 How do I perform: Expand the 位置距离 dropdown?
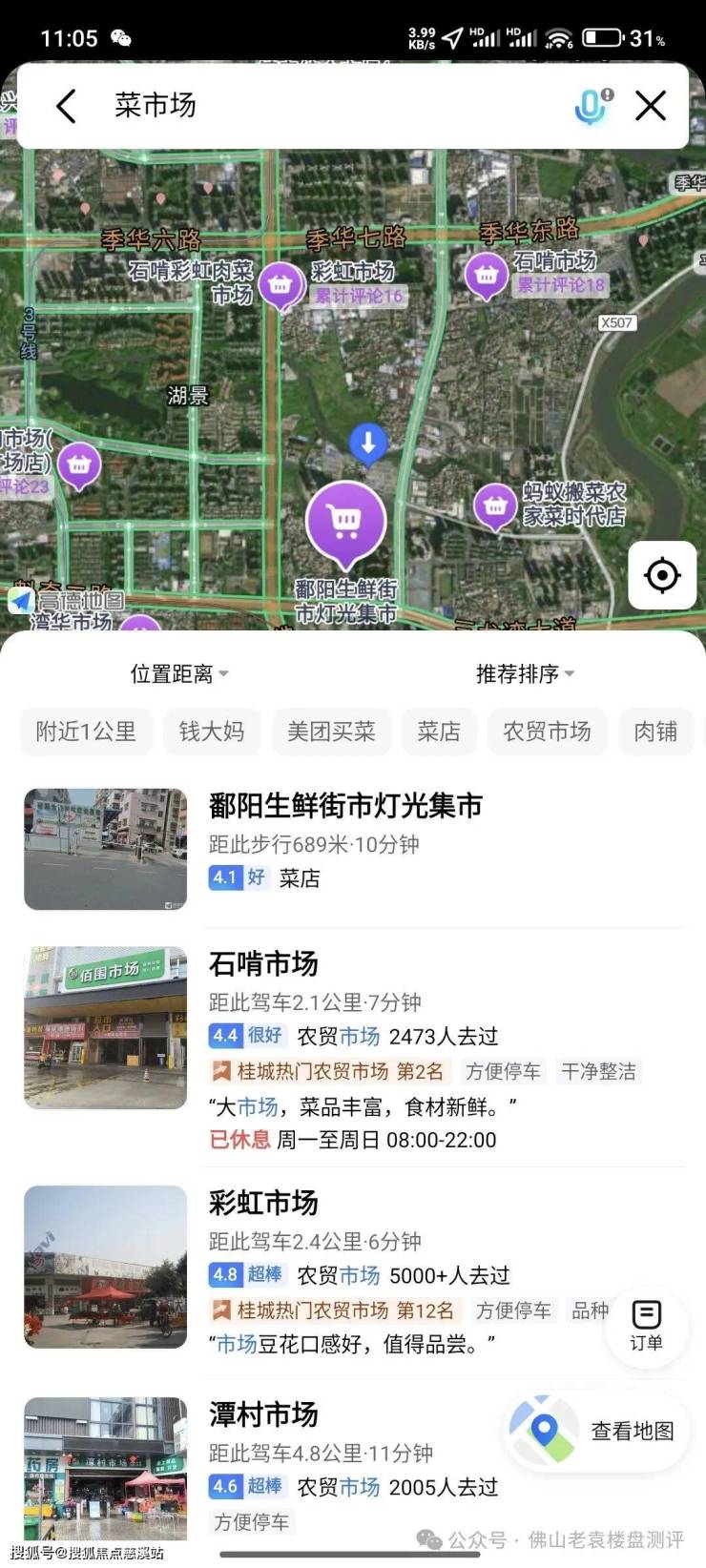pos(179,674)
